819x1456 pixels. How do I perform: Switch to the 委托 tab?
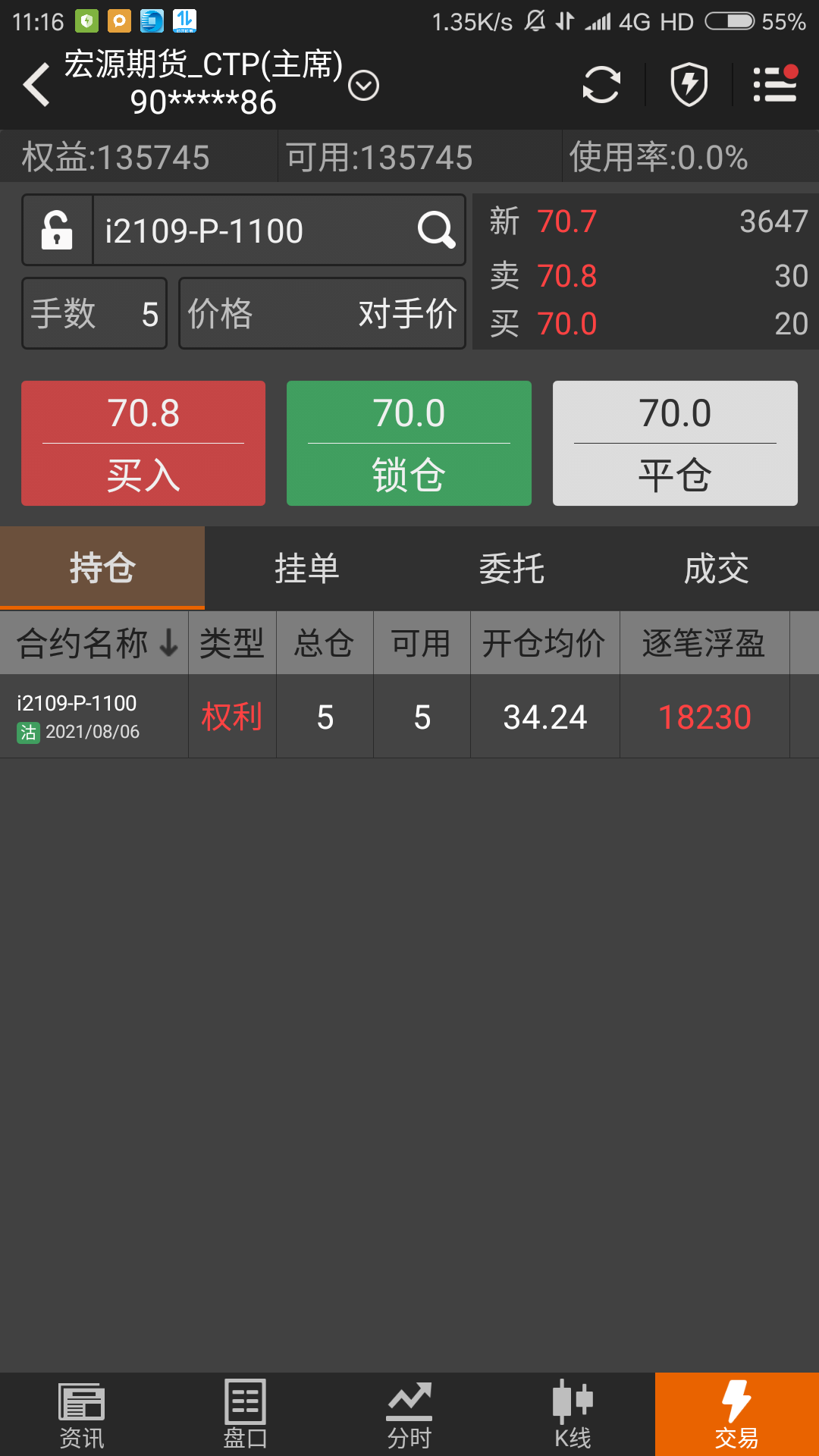(512, 569)
